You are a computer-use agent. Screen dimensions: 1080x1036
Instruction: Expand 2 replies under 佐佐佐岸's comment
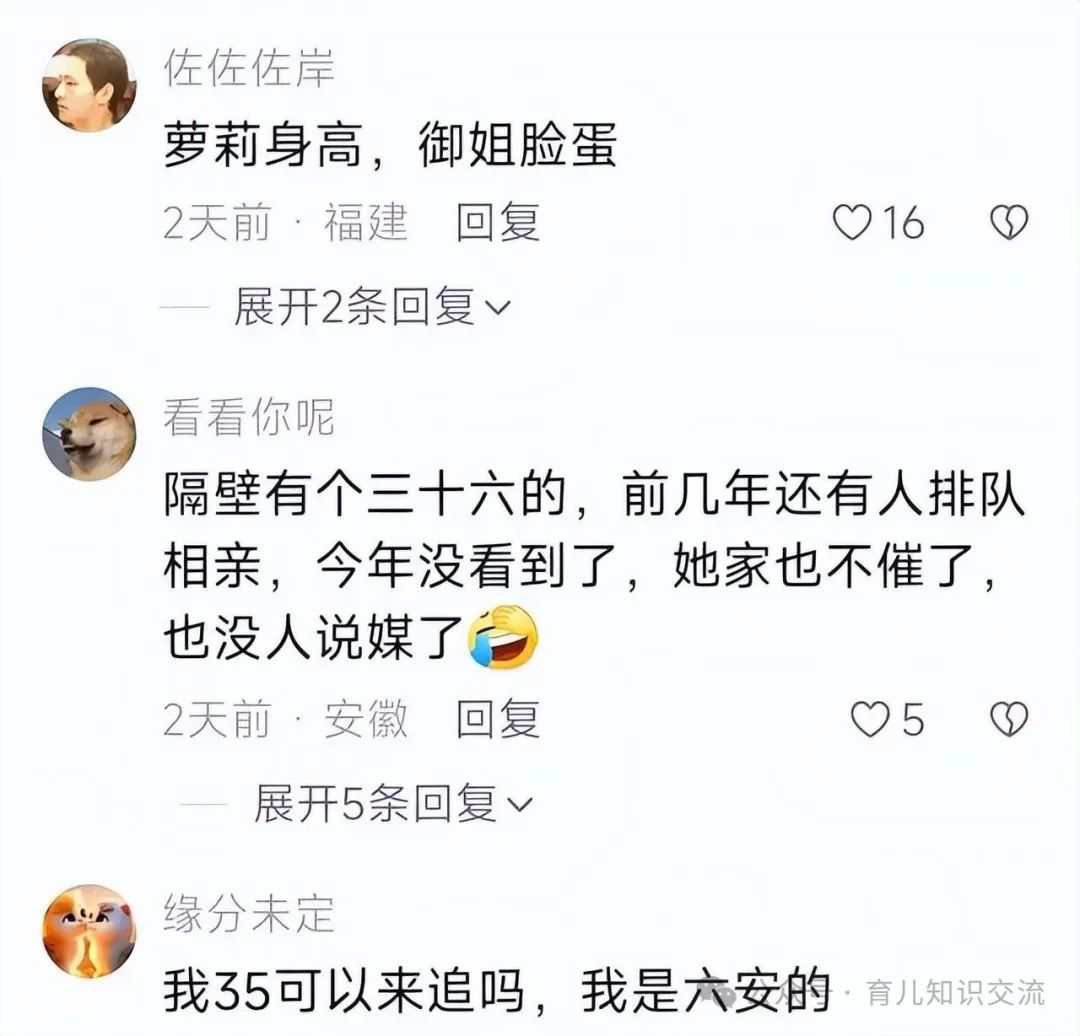[371, 308]
